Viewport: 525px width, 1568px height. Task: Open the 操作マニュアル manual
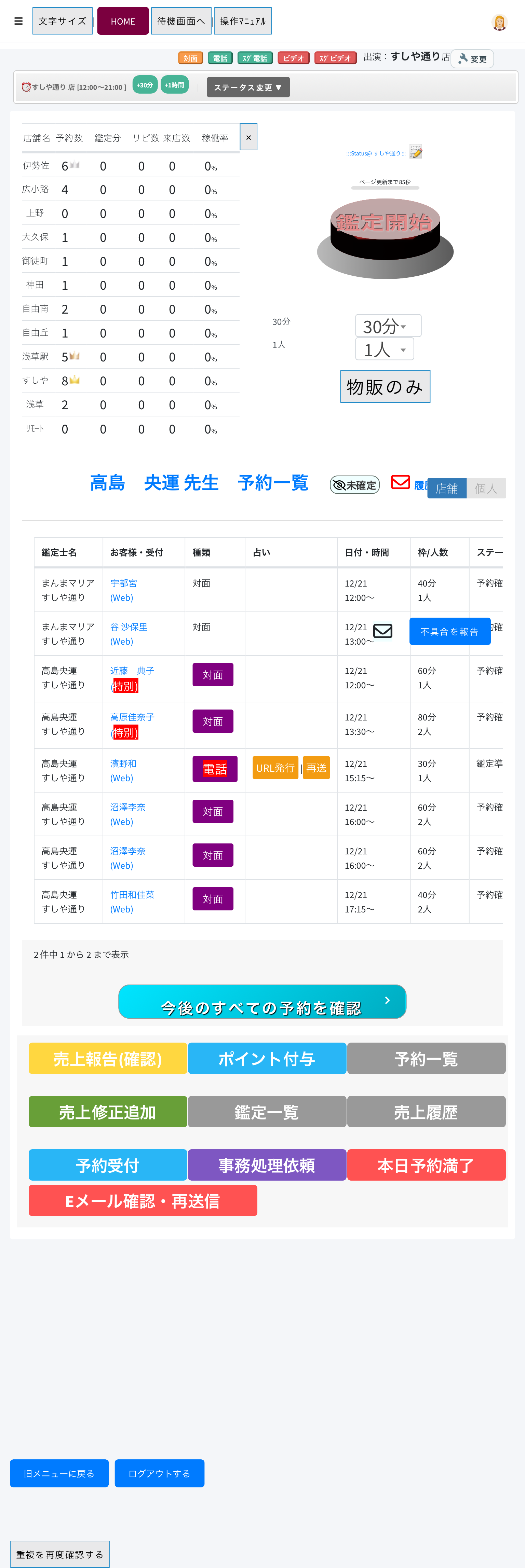[242, 21]
